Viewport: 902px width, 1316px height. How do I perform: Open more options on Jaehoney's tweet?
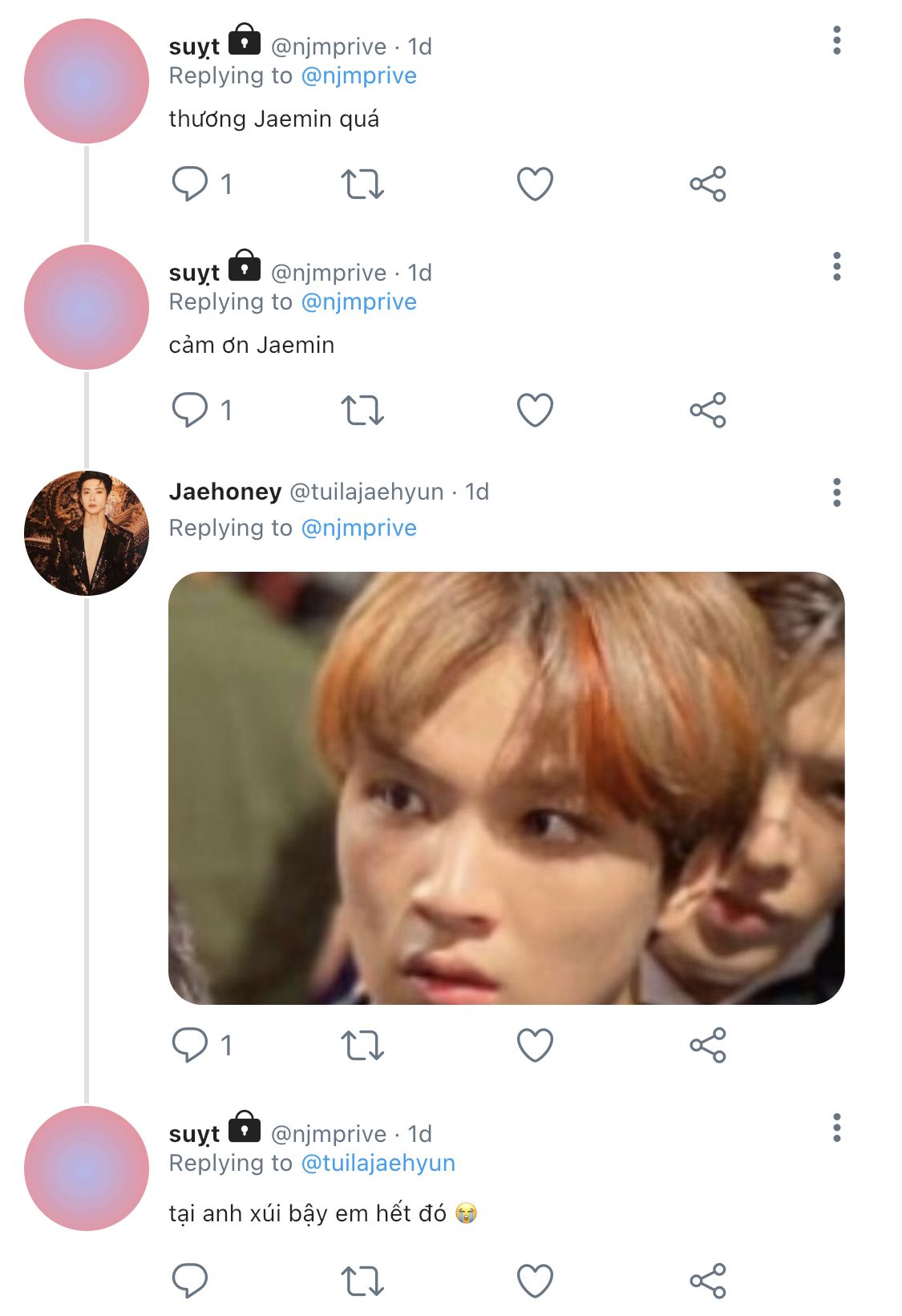836,492
